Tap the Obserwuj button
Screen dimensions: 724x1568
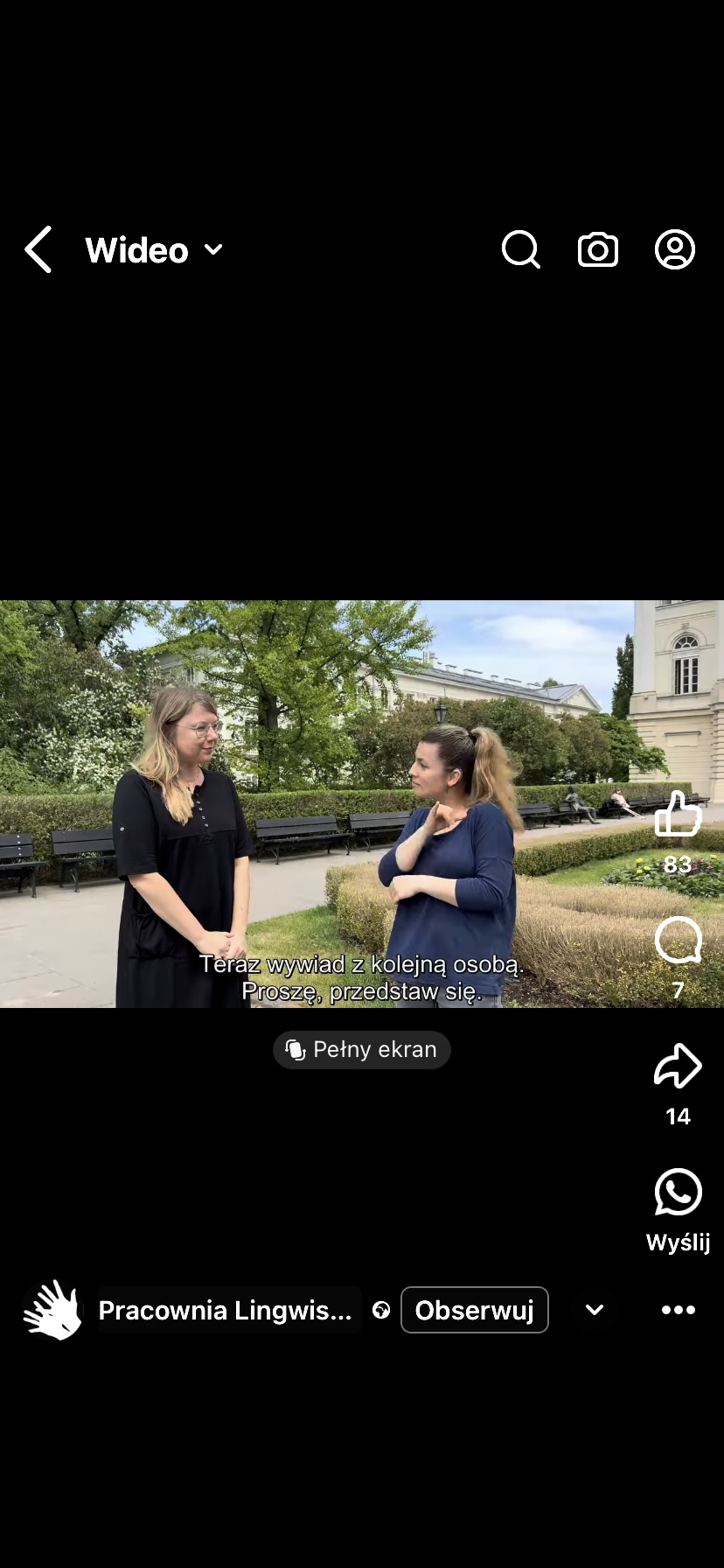[474, 1310]
